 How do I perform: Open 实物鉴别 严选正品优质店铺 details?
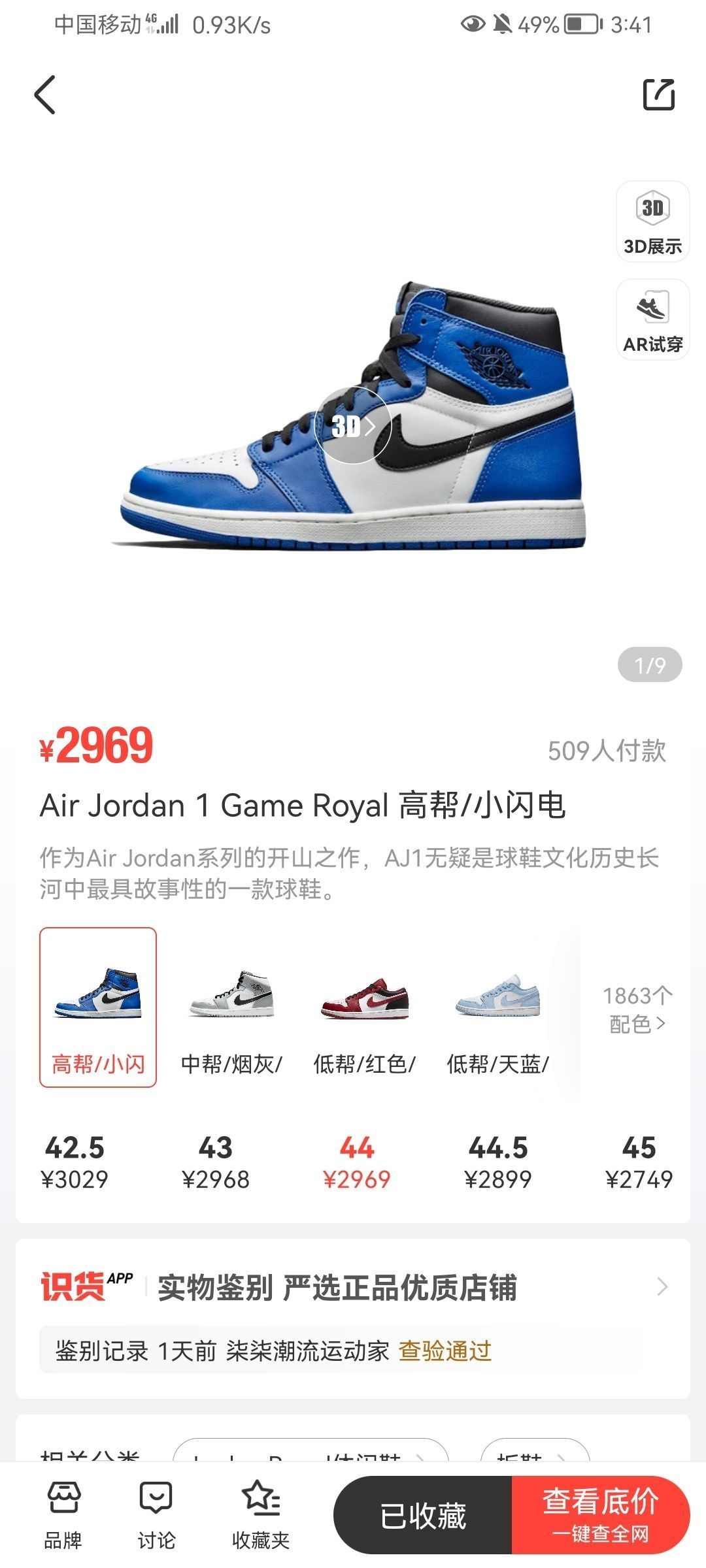click(353, 1287)
